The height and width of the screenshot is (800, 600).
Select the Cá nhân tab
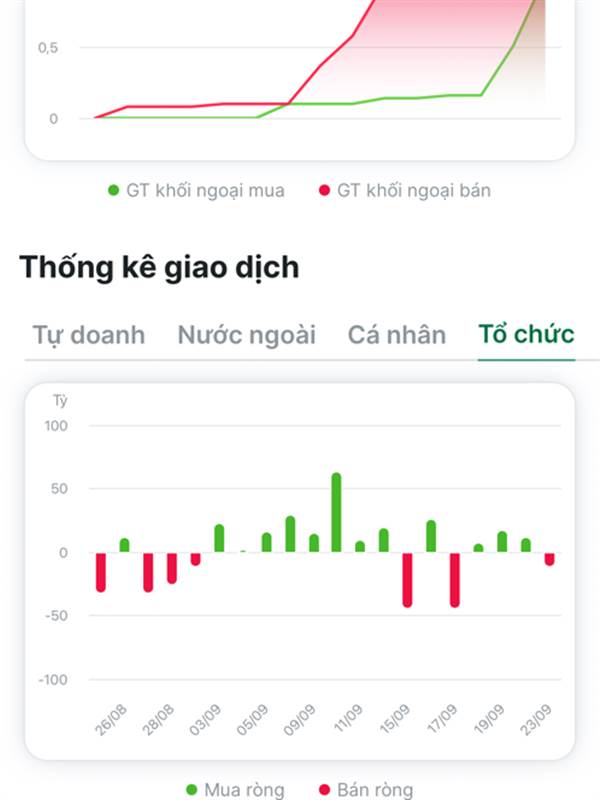(x=397, y=335)
